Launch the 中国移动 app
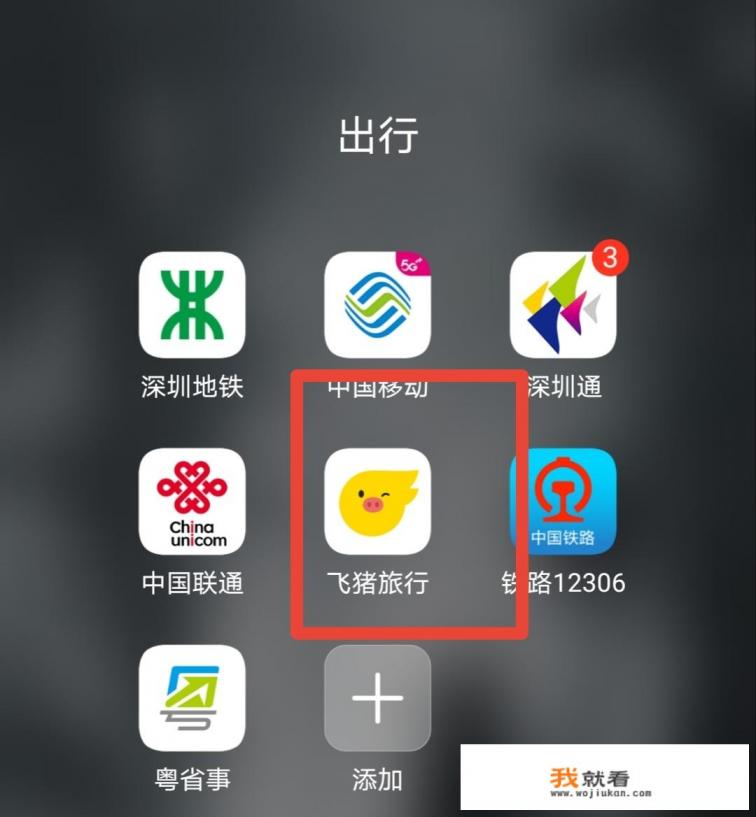Screen dimensions: 756x817 click(x=377, y=305)
